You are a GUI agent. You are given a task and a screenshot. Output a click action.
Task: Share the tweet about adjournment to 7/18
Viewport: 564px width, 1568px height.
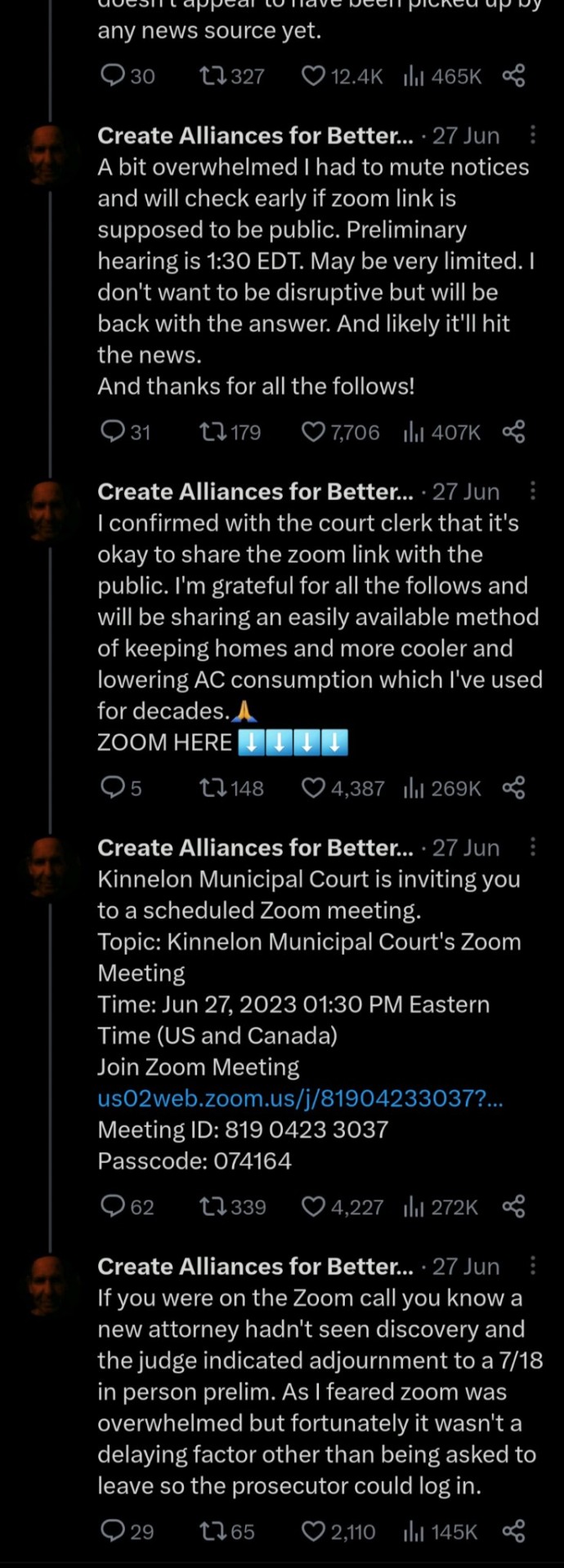(x=513, y=1531)
